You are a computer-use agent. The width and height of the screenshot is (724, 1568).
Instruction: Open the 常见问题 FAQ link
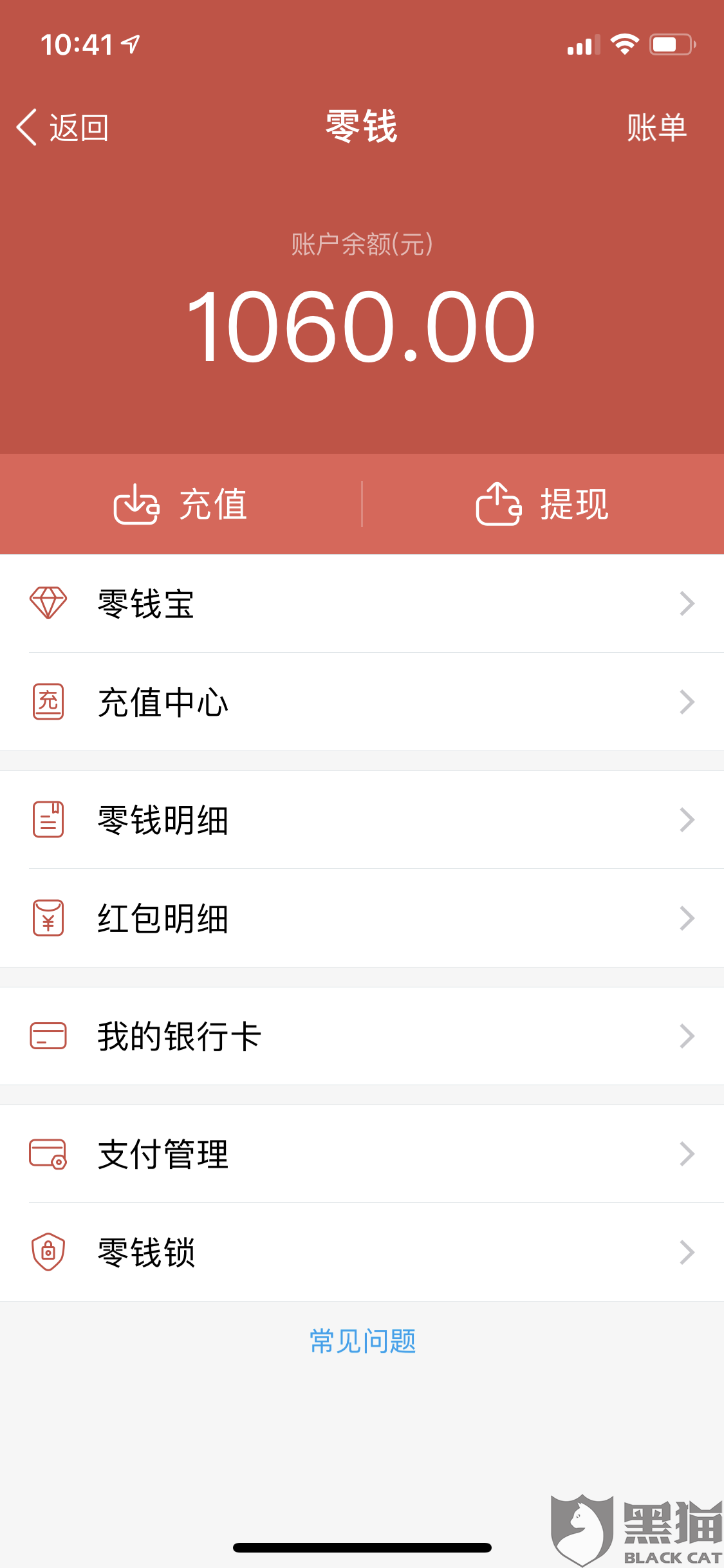362,1341
